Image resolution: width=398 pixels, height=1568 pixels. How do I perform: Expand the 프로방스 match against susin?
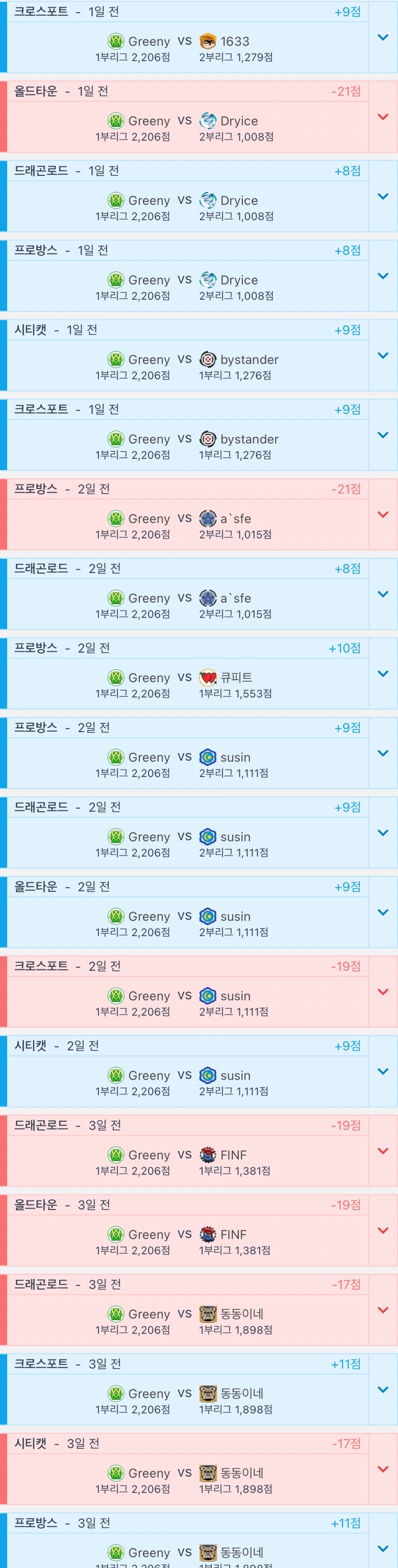coord(383,753)
